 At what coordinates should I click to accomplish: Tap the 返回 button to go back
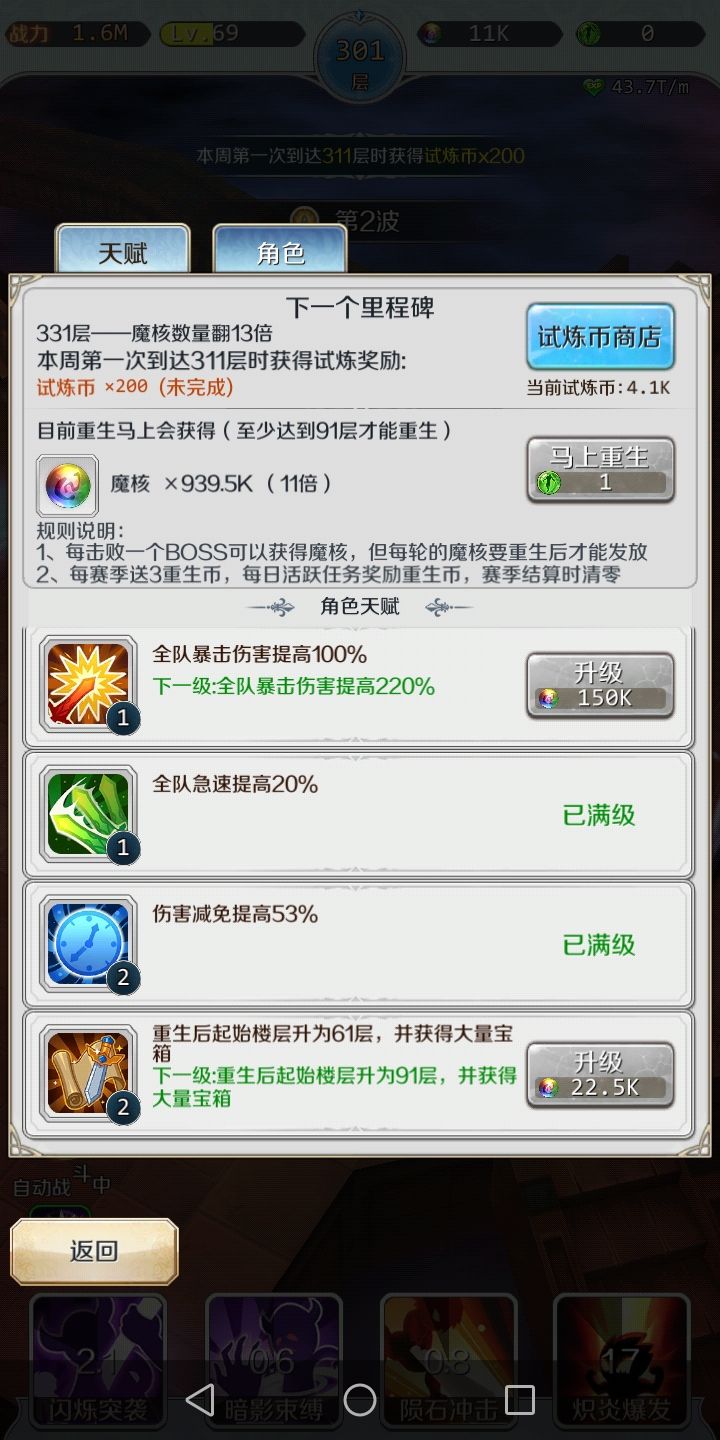(95, 1251)
